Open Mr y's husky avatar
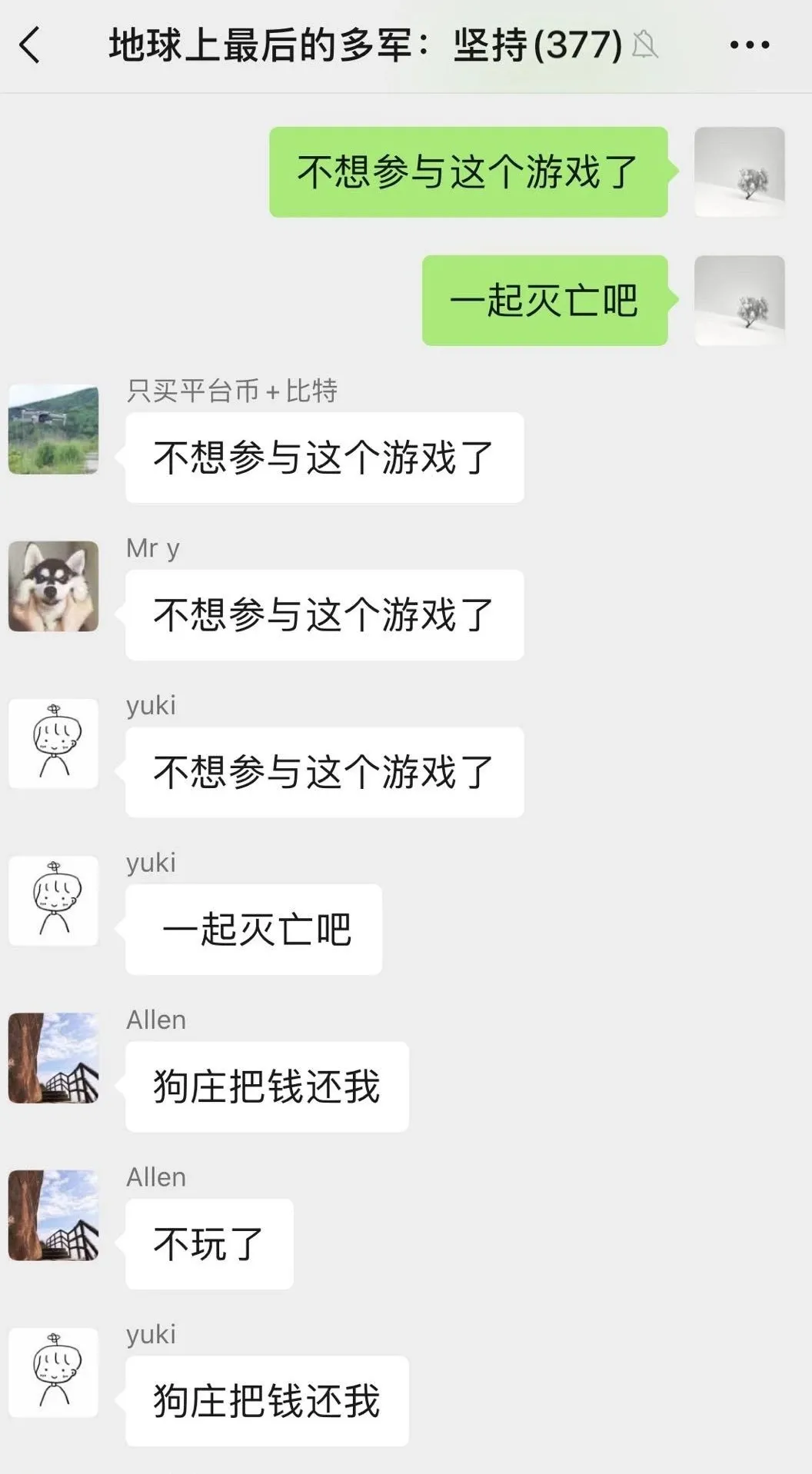This screenshot has width=812, height=1474. click(52, 586)
